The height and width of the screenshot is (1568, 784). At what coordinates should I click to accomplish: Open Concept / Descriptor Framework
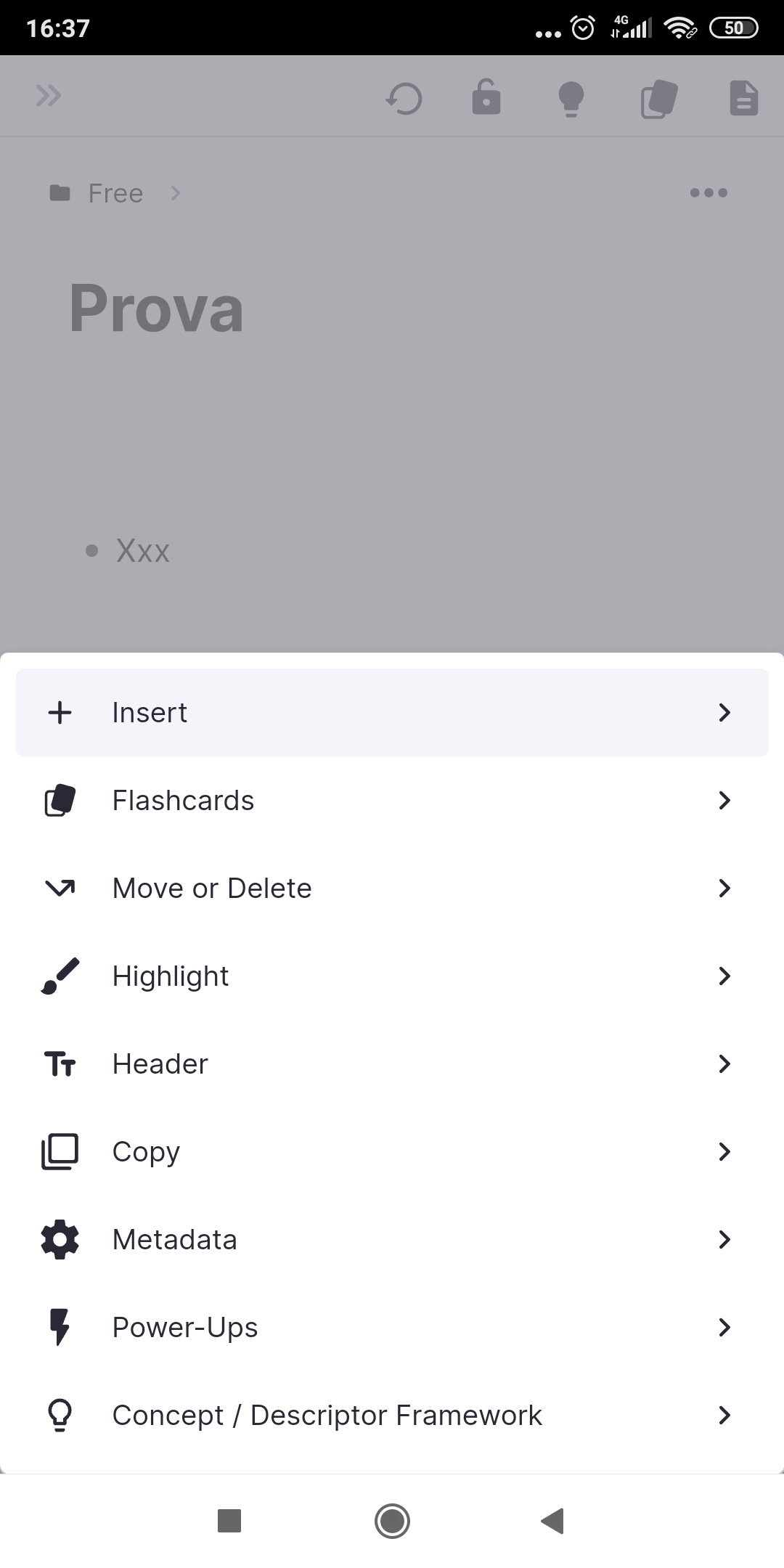(392, 1415)
